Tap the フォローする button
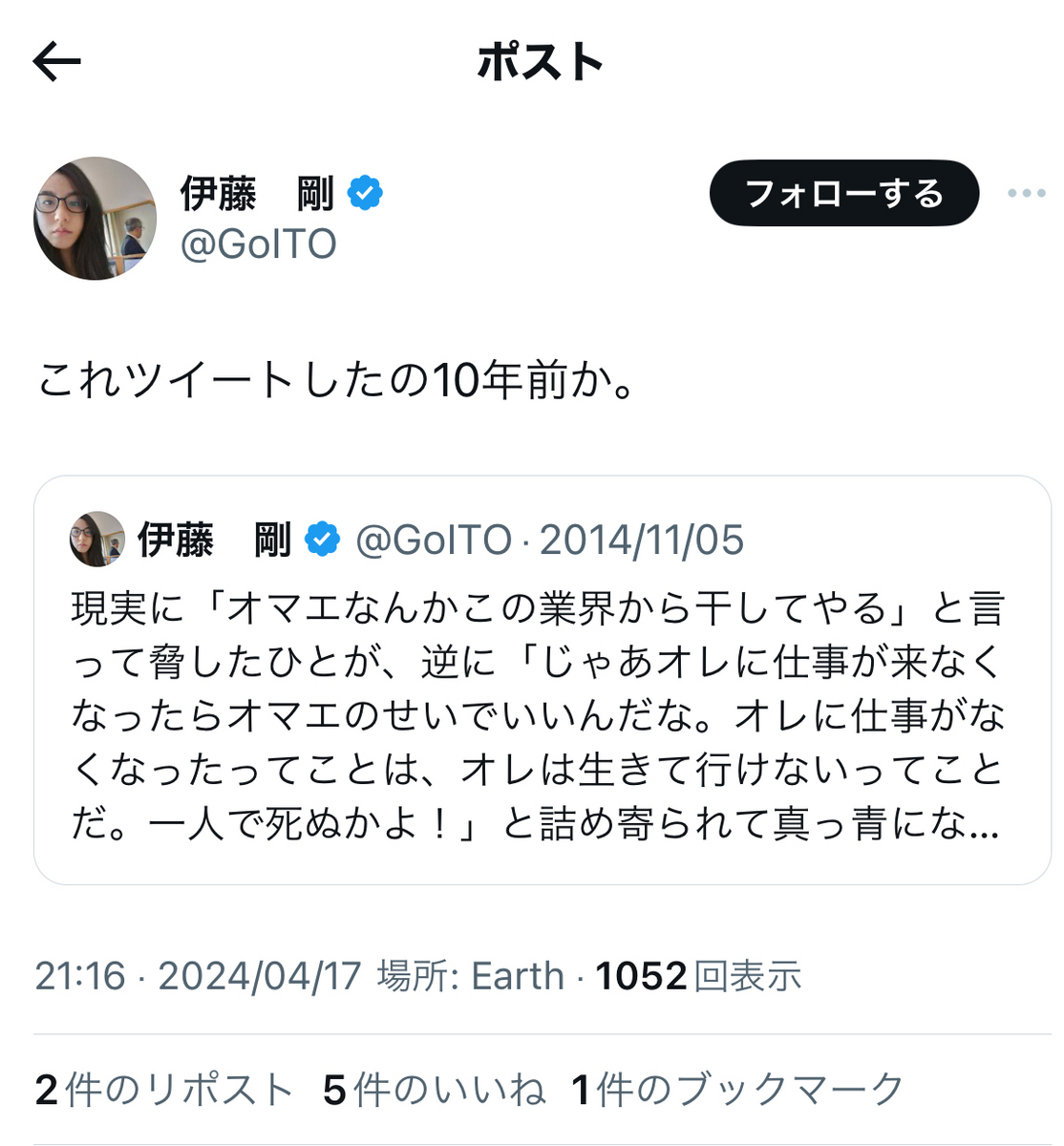1064x1146 pixels. (843, 194)
